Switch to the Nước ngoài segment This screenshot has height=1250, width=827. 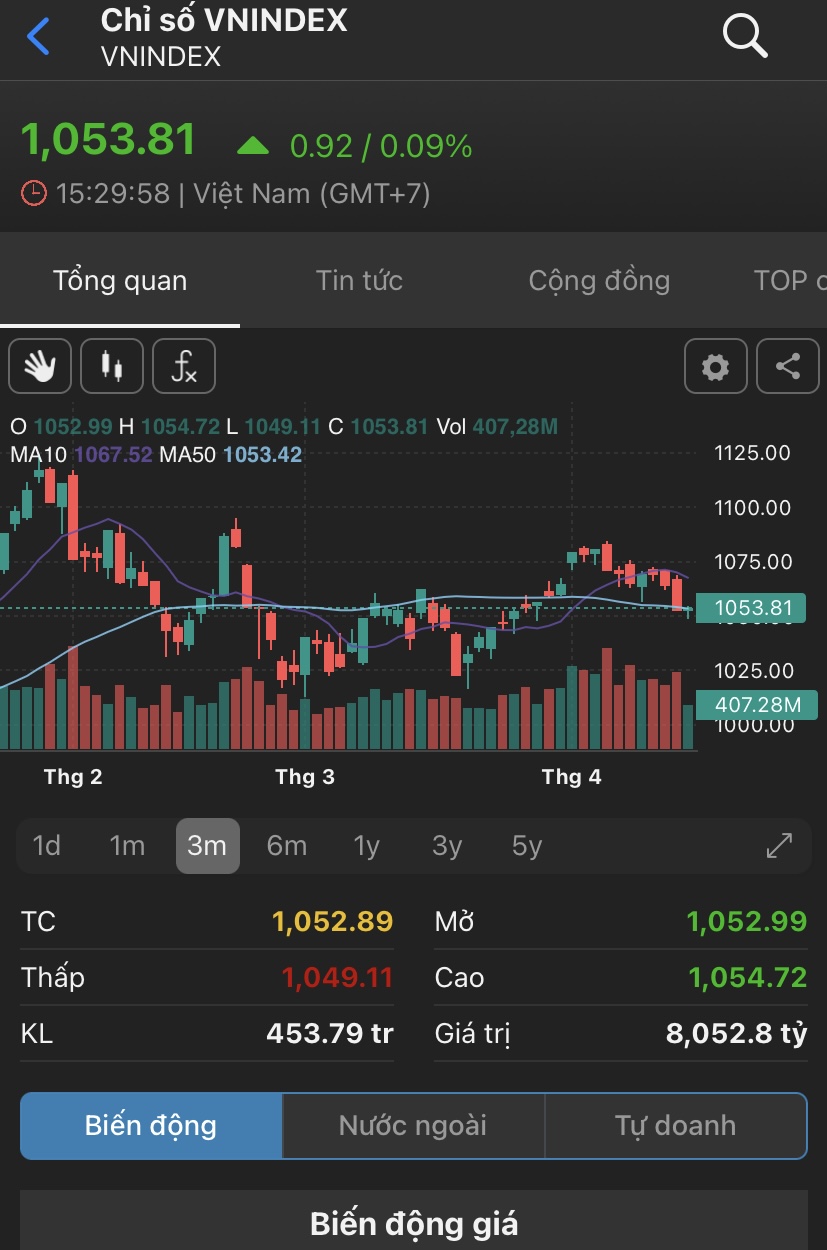(x=413, y=1126)
